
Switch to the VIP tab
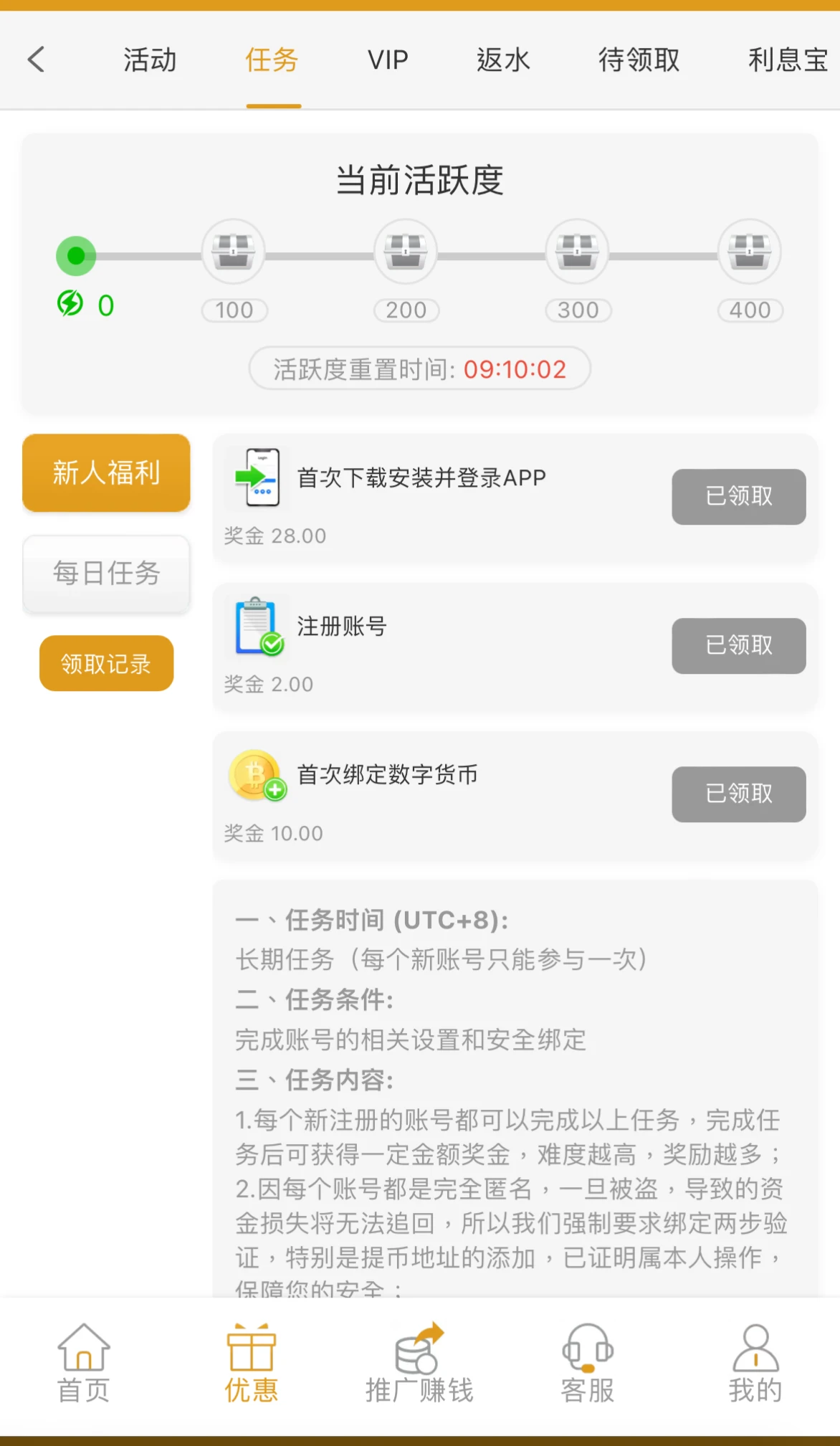pyautogui.click(x=388, y=60)
